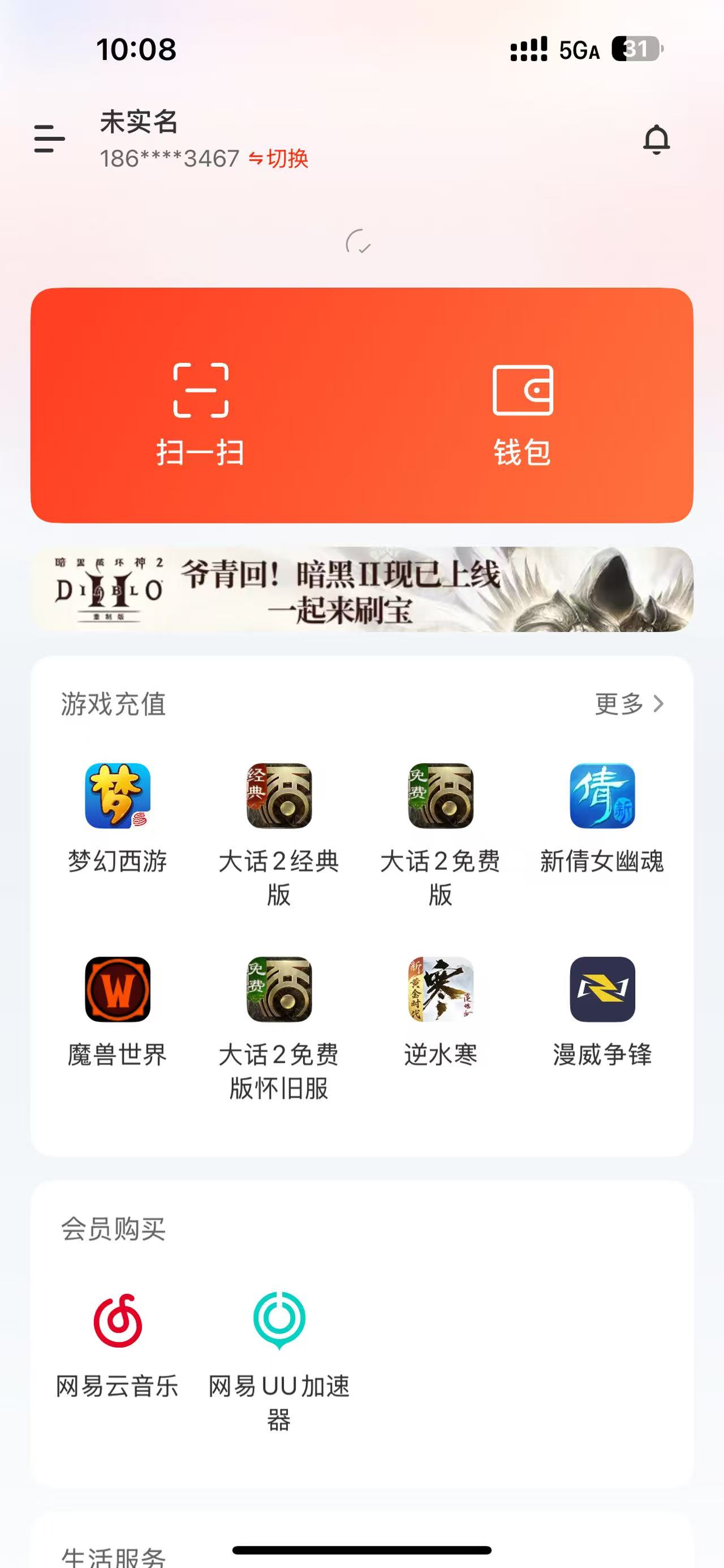This screenshot has width=724, height=1568.
Task: Open the 暗黑II Diablo banner
Action: [x=361, y=589]
